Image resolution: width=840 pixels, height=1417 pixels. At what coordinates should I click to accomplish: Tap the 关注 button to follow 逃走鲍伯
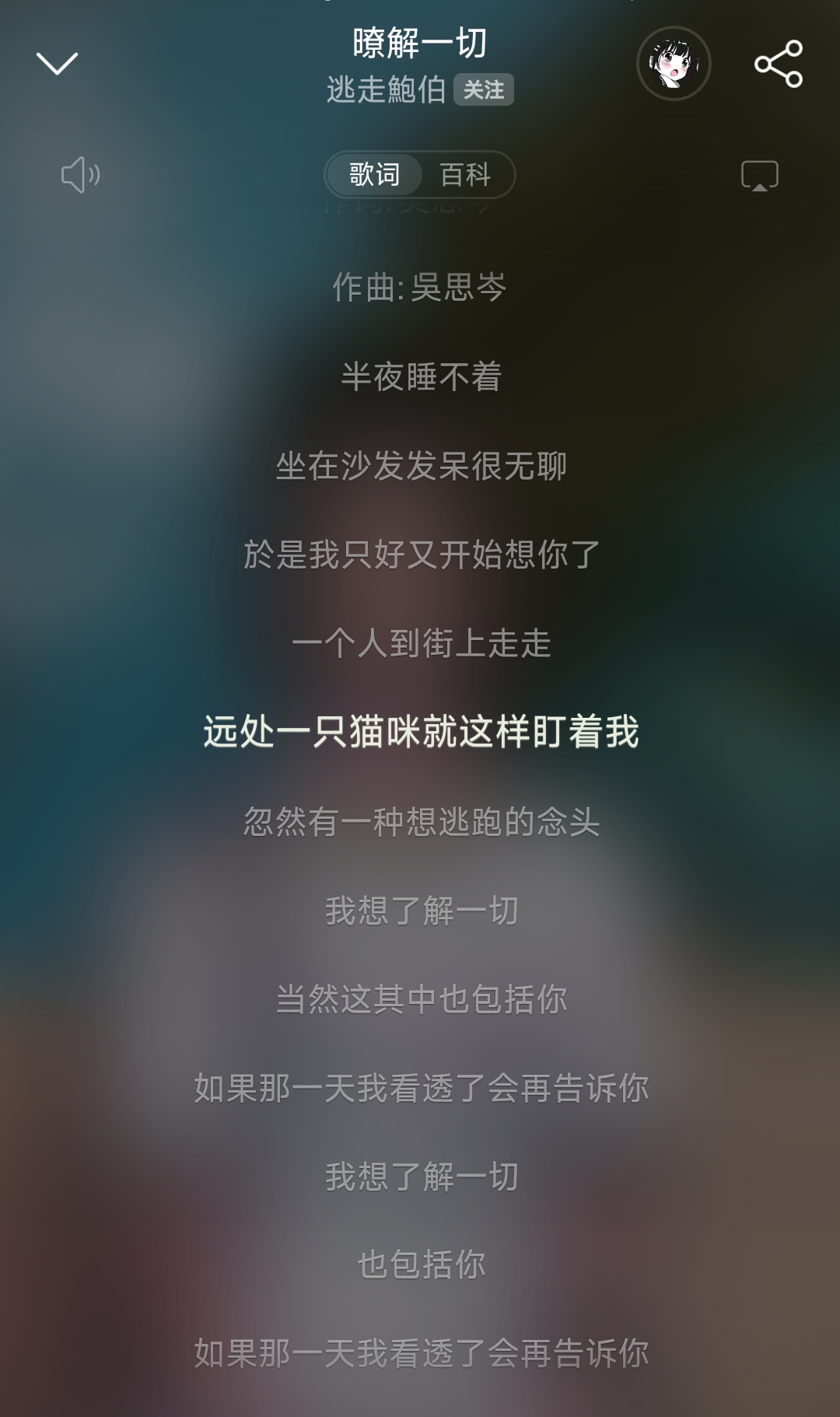(x=483, y=90)
